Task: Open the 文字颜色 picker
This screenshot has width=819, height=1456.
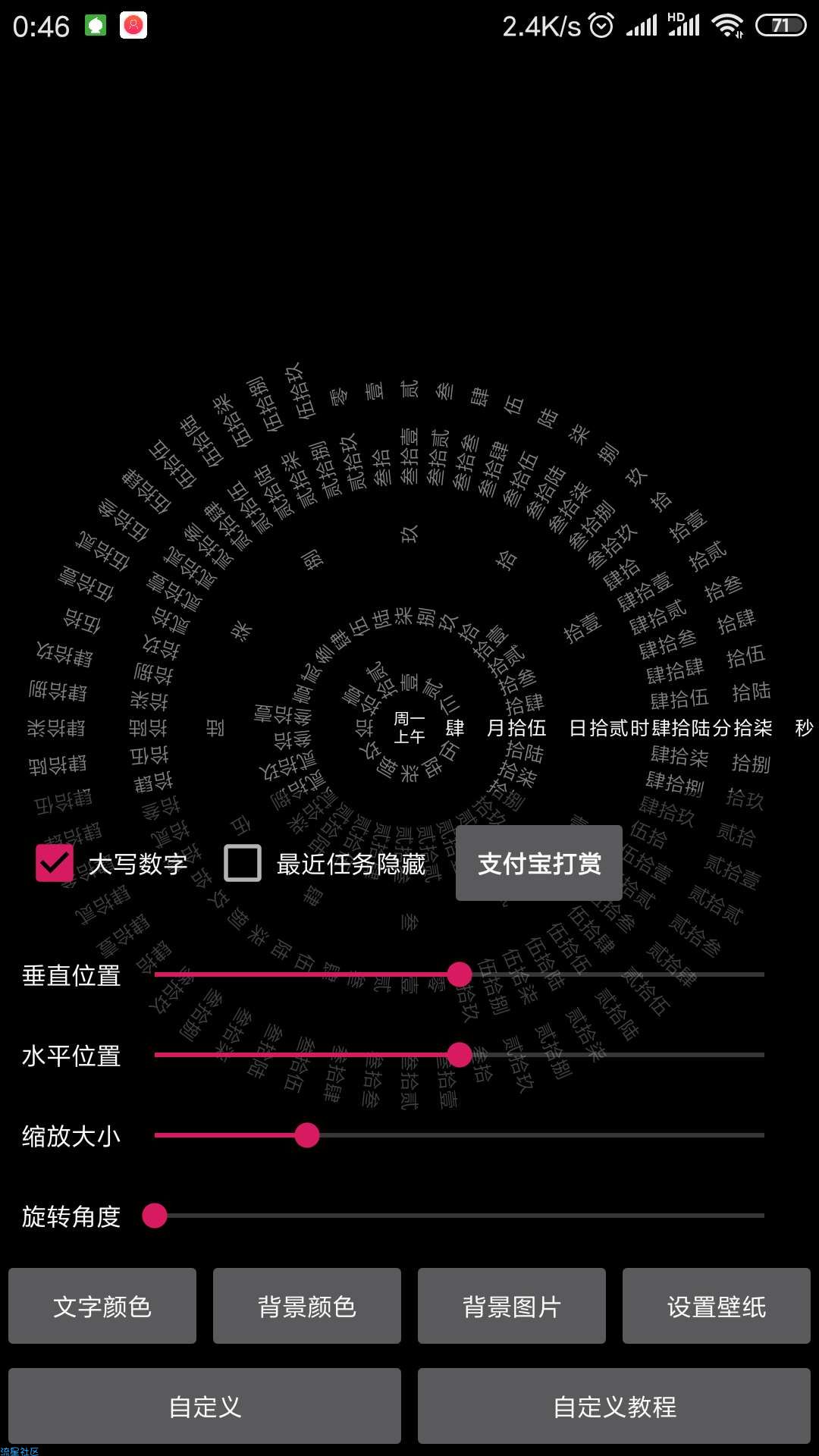Action: click(102, 1306)
